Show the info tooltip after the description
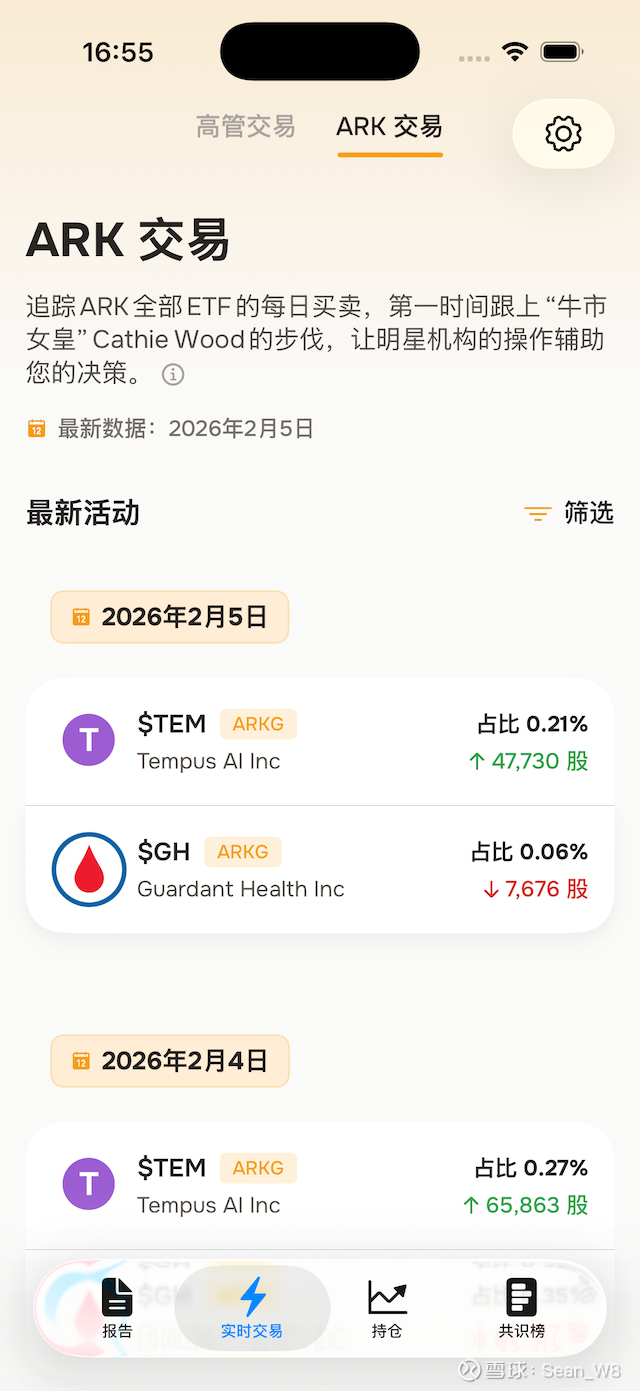 173,375
